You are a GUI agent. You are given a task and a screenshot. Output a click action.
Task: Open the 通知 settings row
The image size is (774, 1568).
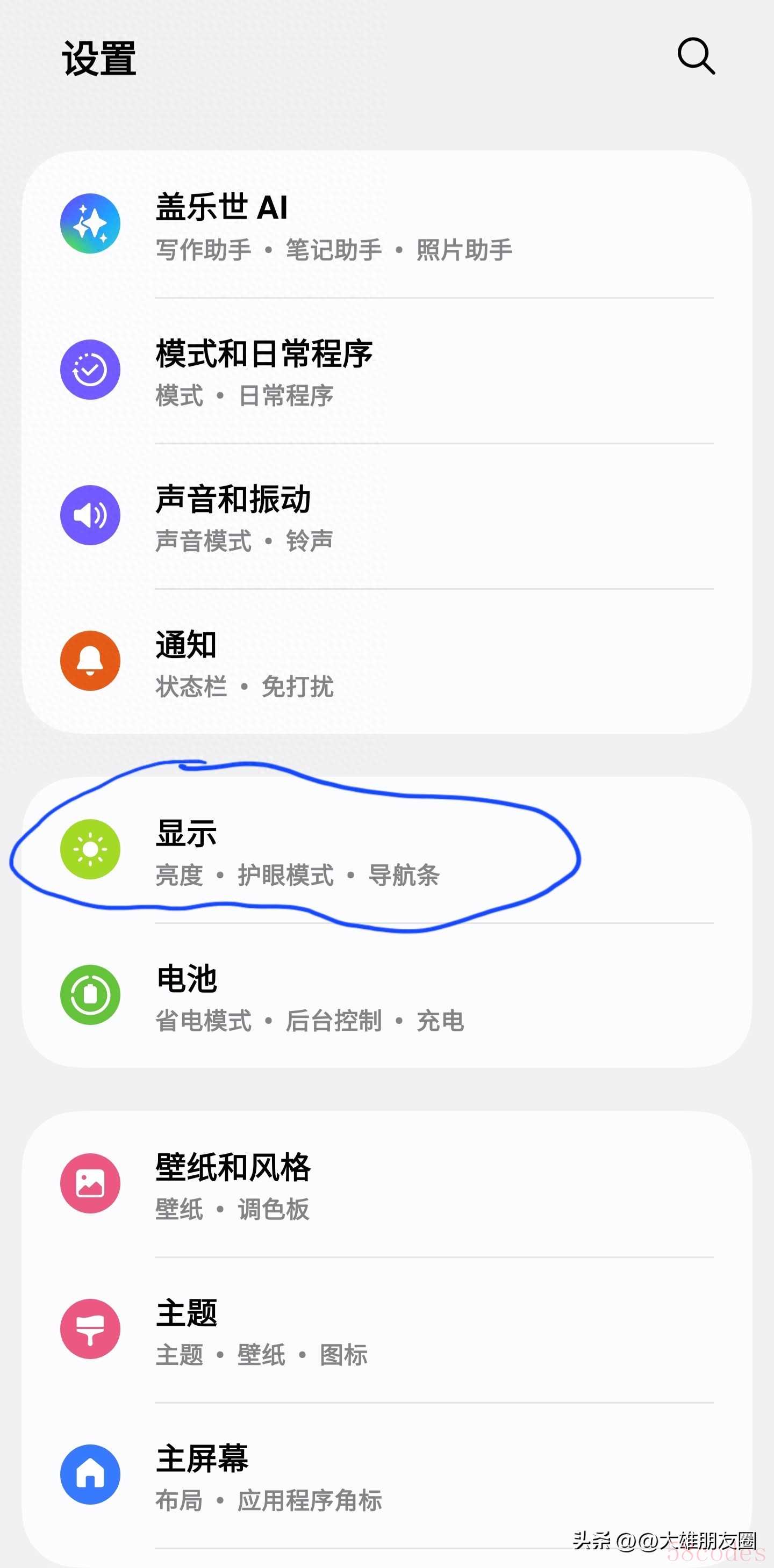[386, 661]
